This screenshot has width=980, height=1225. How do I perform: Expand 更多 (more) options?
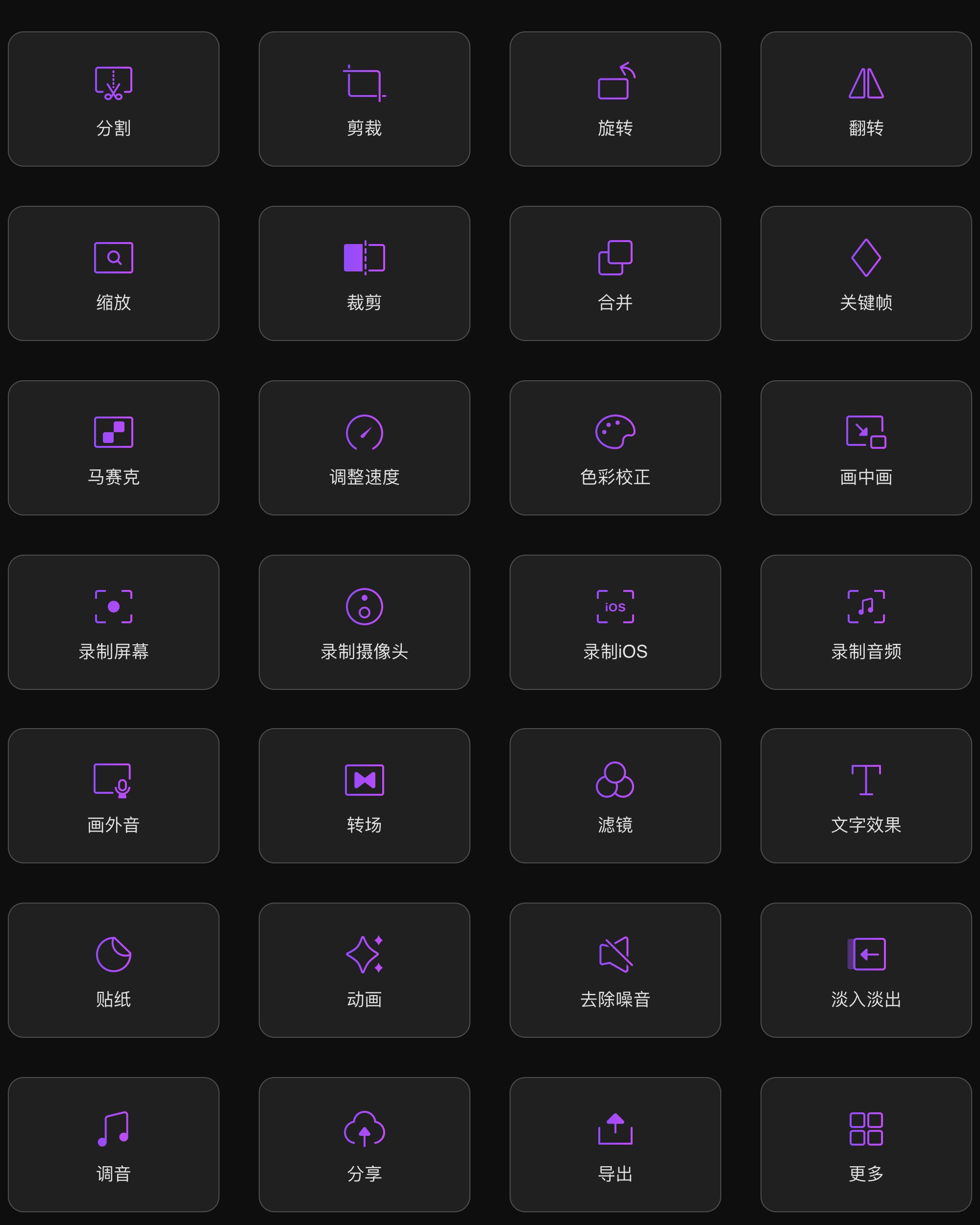click(x=865, y=1143)
